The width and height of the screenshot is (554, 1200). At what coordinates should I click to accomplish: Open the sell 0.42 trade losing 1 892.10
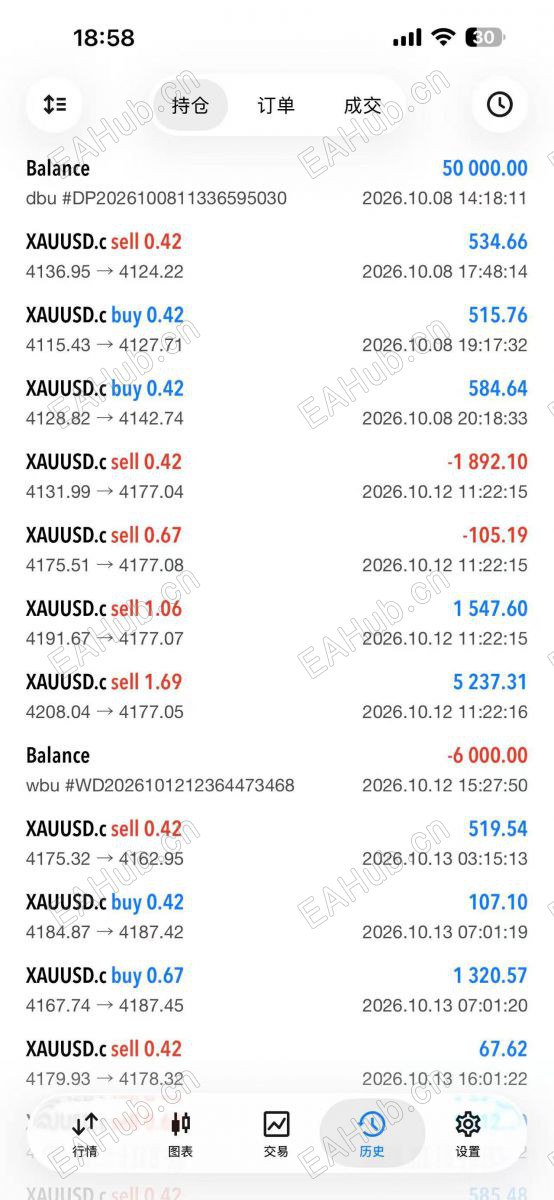click(277, 476)
